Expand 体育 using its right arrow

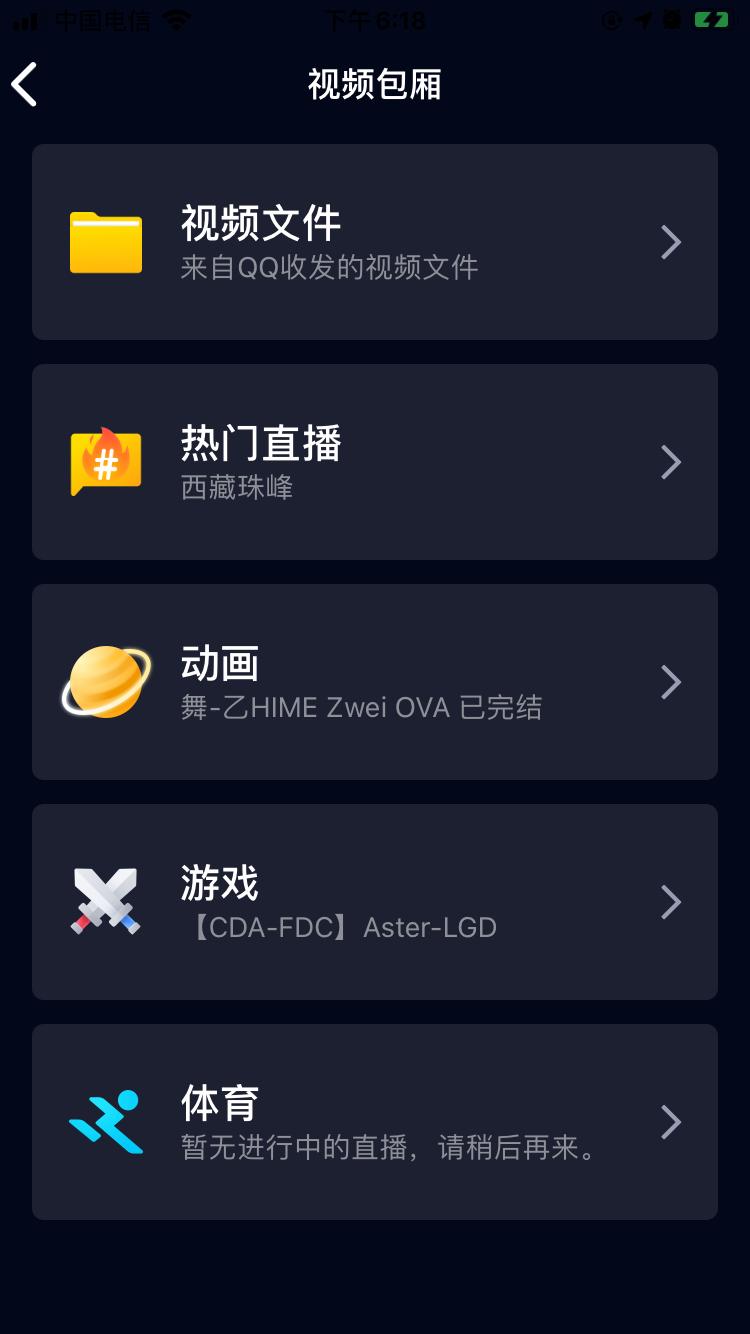point(671,1121)
